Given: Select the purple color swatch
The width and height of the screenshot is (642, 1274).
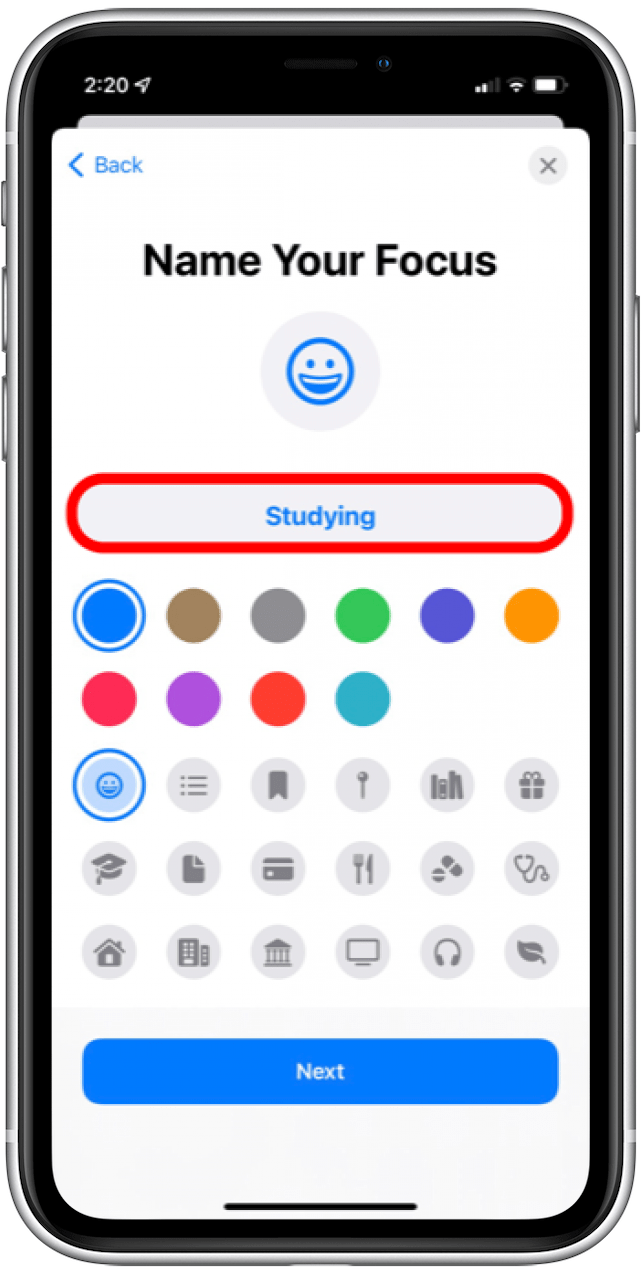Looking at the screenshot, I should click(x=193, y=699).
